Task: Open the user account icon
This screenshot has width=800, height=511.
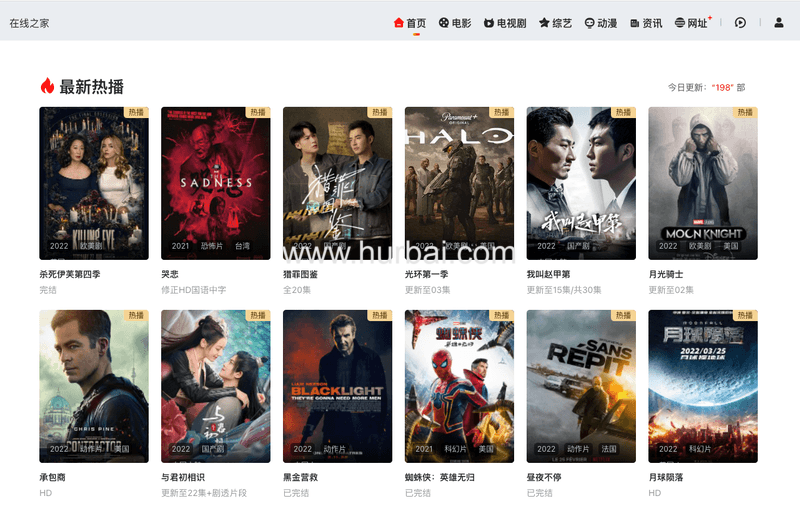Action: (779, 22)
